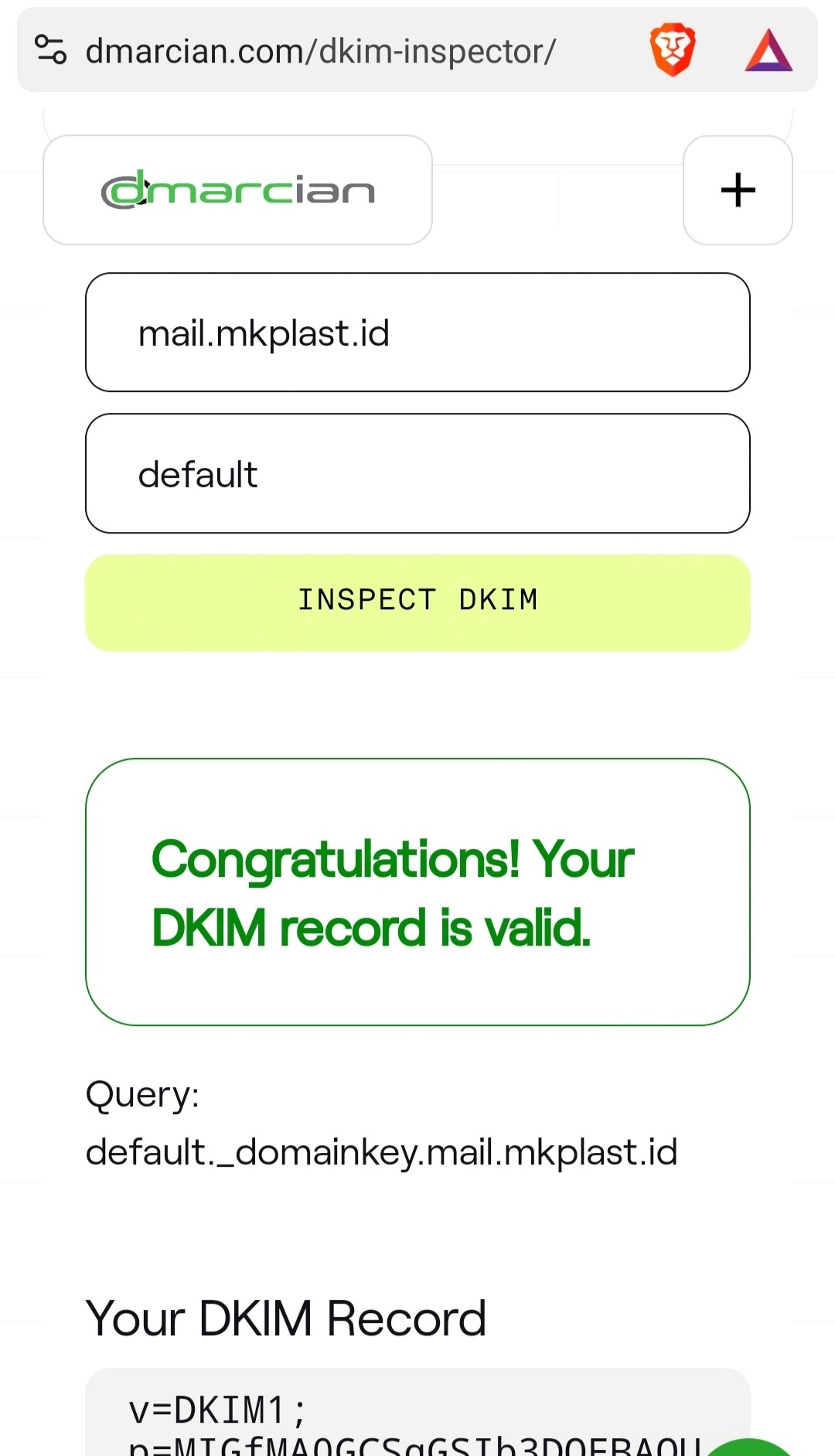835x1456 pixels.
Task: Tap the URL dmarcian.com/dkim-inspector/
Action: click(320, 52)
